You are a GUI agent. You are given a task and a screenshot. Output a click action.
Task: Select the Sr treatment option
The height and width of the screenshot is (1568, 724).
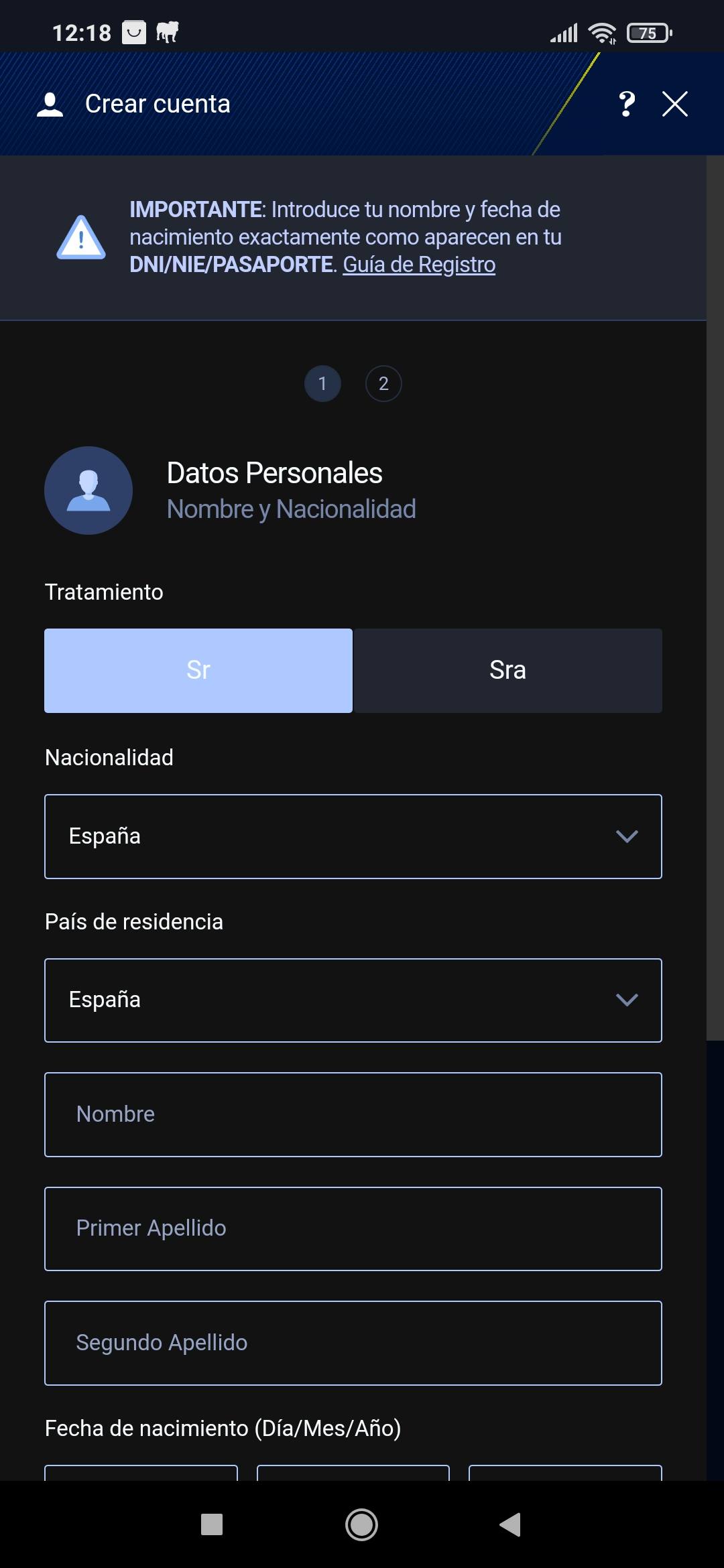[198, 670]
